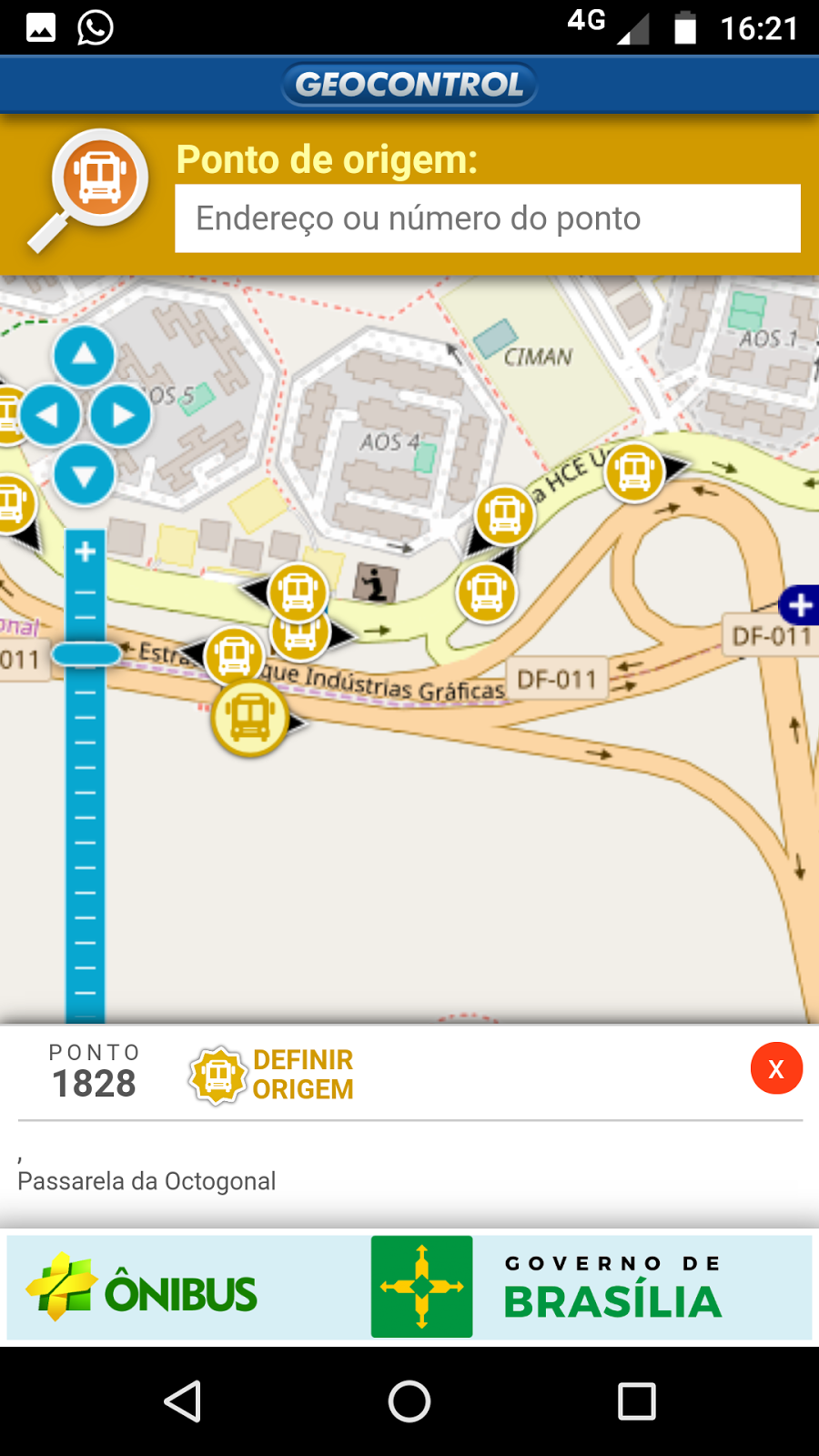819x1456 pixels.
Task: Select Definir Origem for stop 1828
Action: (x=271, y=1075)
